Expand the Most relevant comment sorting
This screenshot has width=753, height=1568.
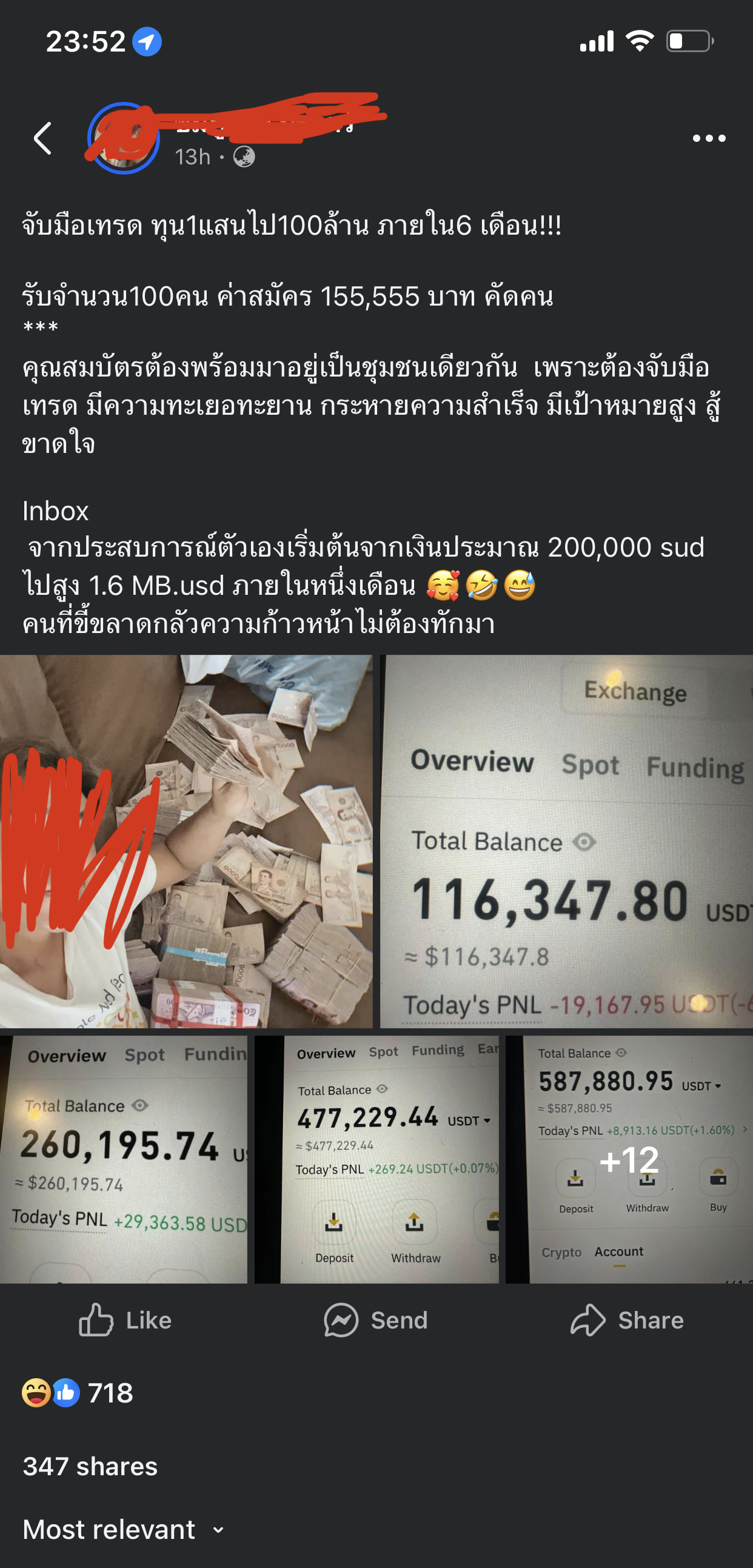(x=123, y=1529)
